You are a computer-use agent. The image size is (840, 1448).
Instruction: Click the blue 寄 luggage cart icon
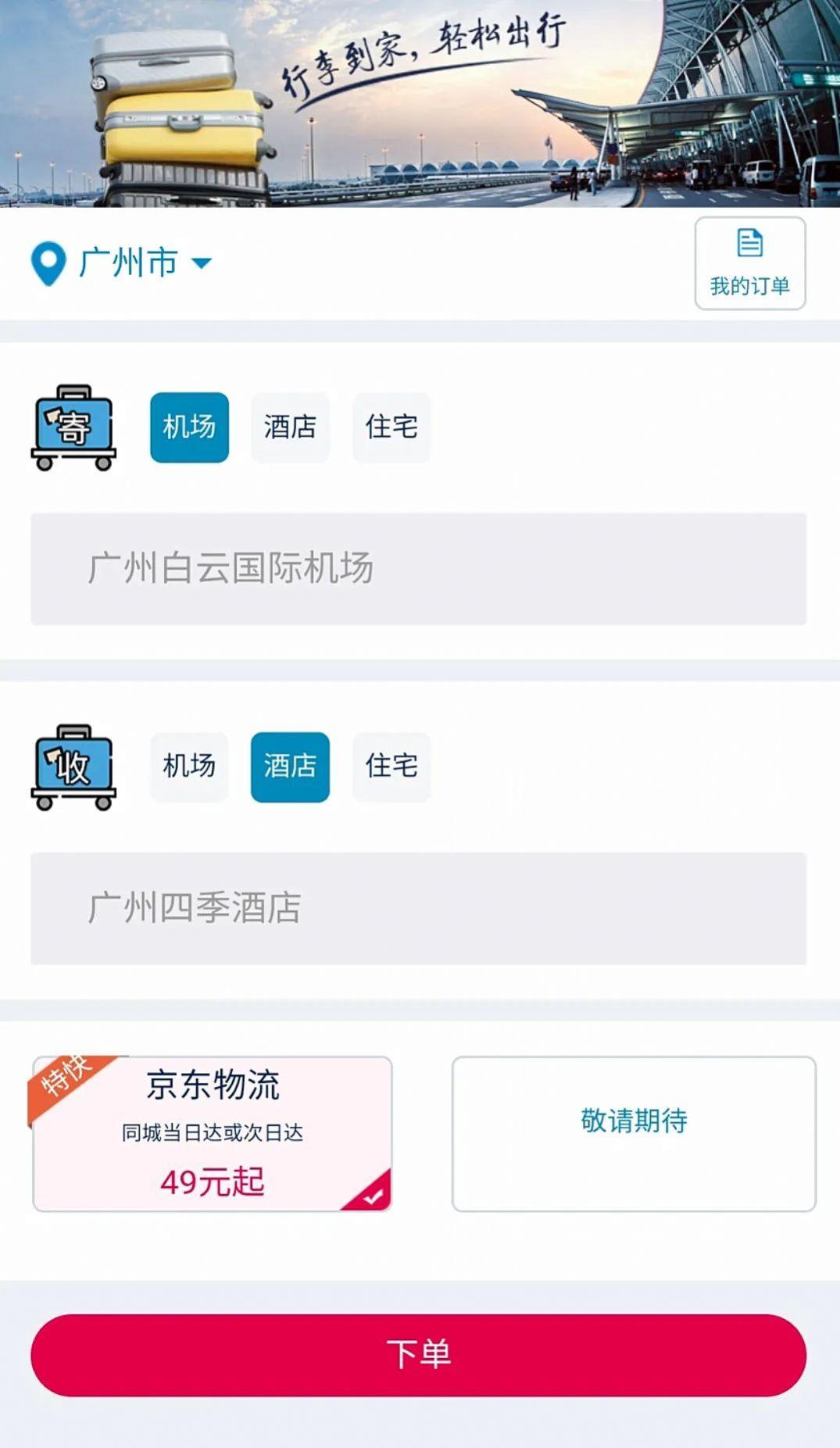(74, 428)
